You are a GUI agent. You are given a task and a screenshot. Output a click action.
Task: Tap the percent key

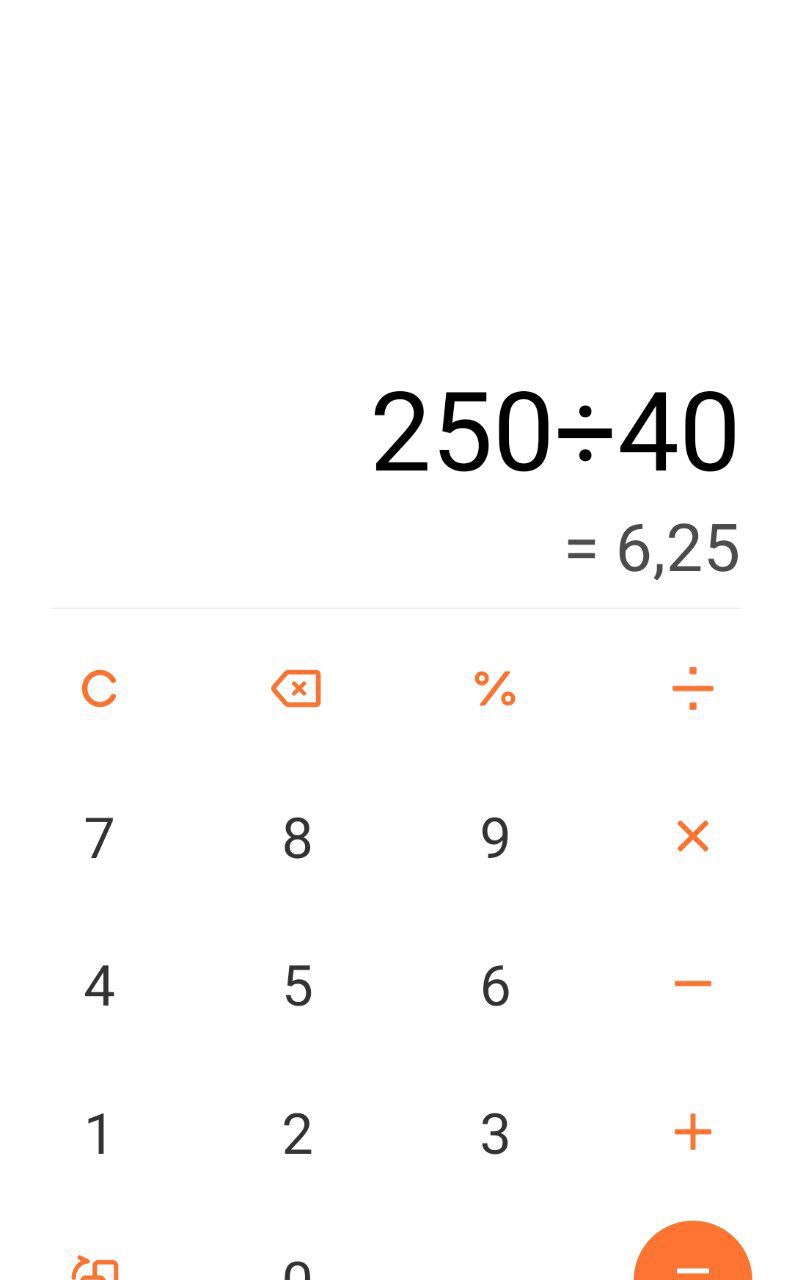(494, 689)
